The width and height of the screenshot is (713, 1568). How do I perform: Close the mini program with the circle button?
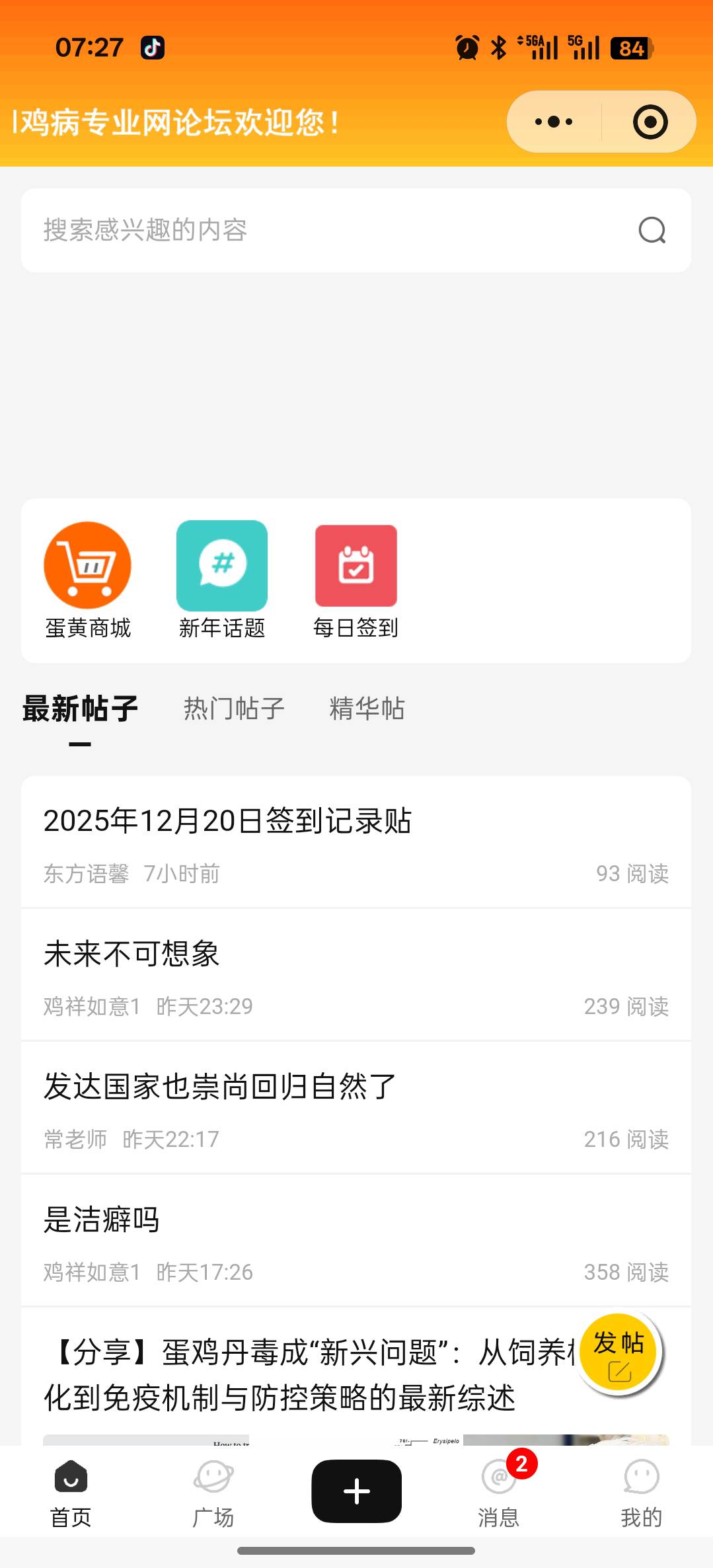click(x=650, y=122)
